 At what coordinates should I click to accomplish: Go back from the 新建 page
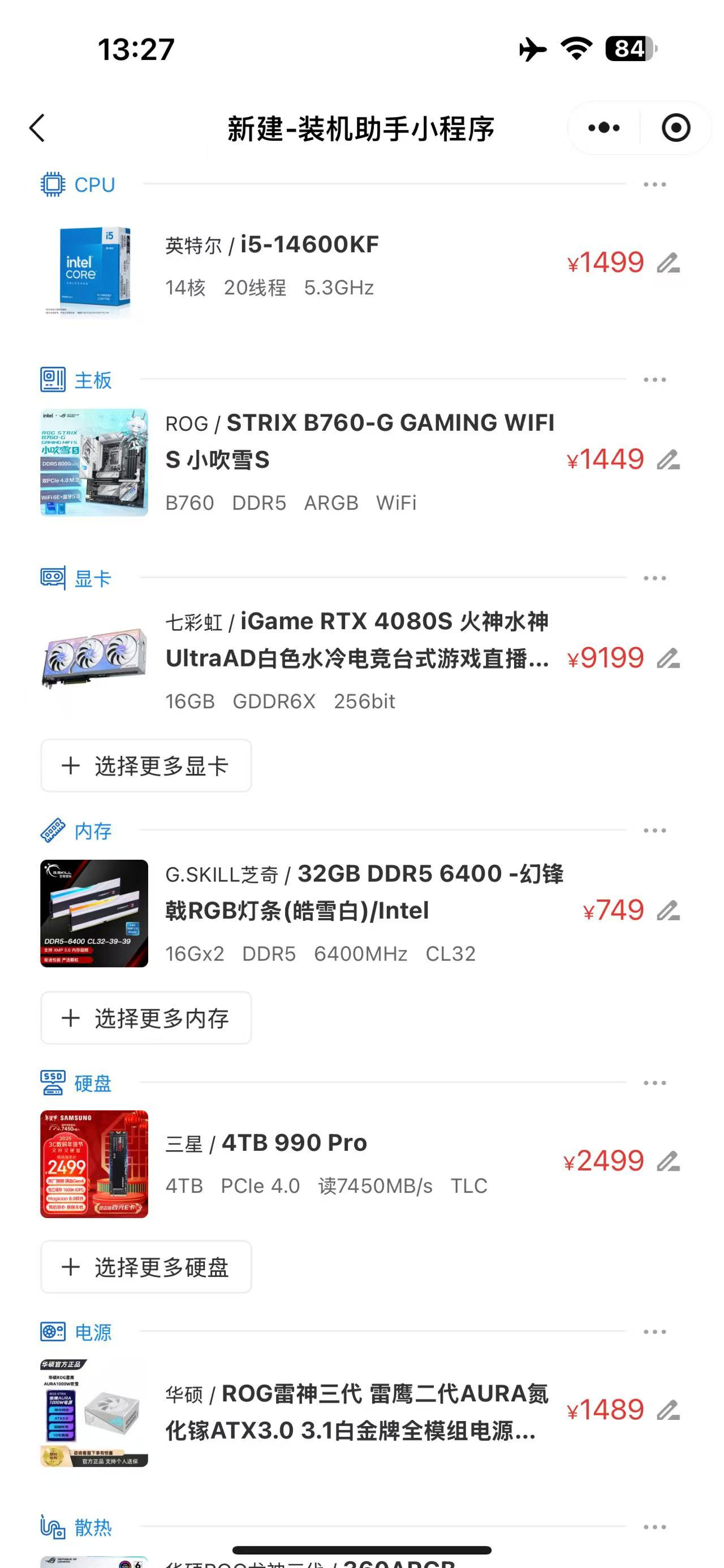pyautogui.click(x=37, y=128)
